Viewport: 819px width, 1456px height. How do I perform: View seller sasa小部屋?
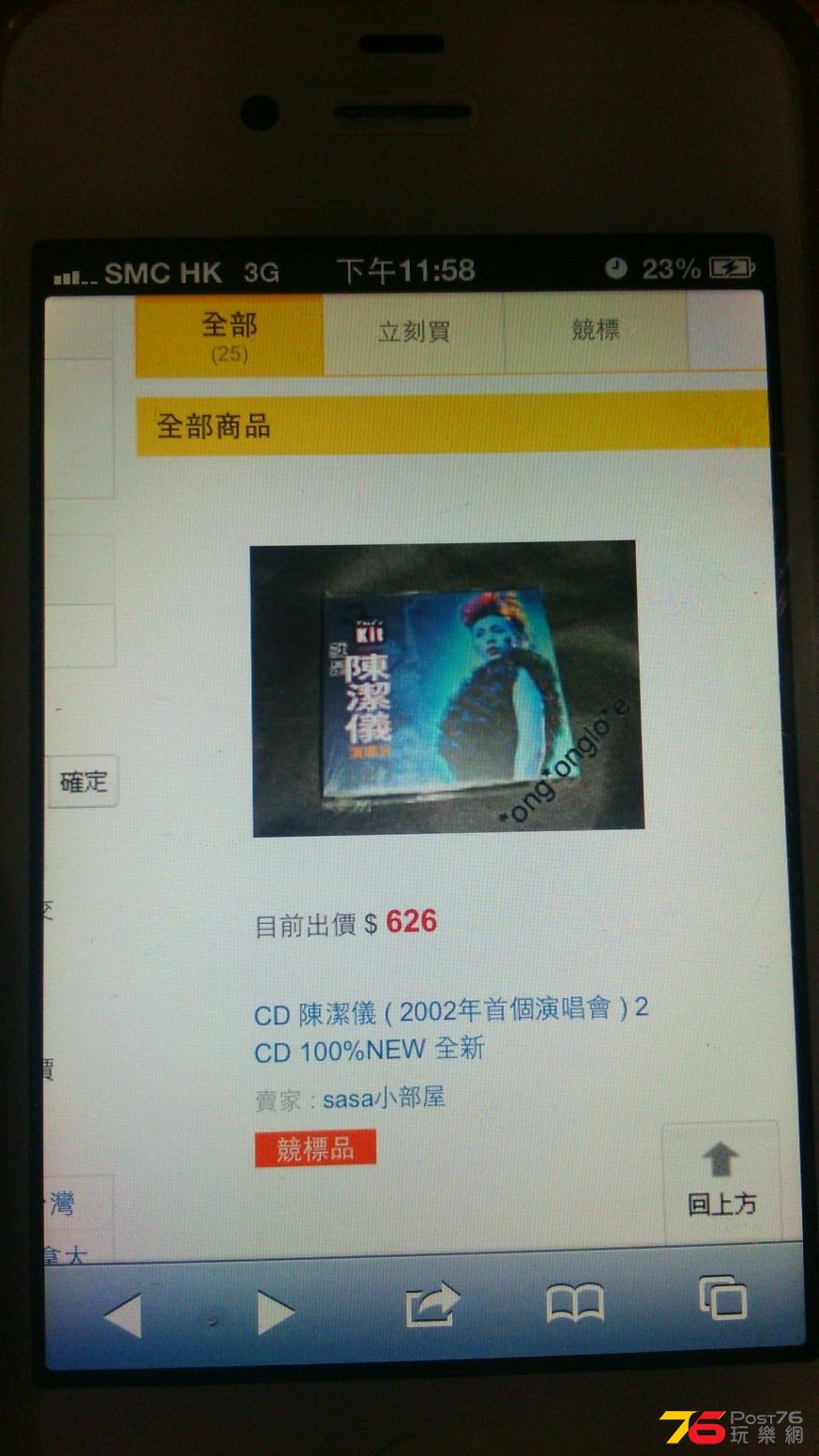click(x=383, y=1098)
